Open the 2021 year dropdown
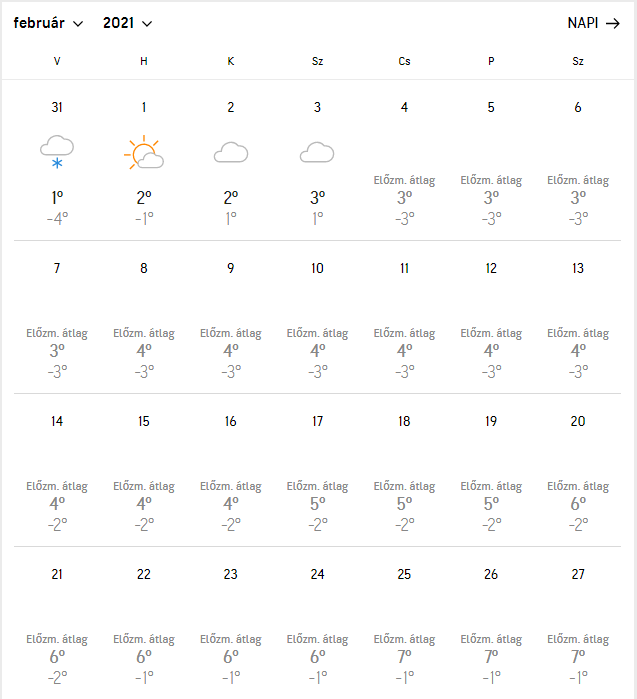 (x=128, y=23)
